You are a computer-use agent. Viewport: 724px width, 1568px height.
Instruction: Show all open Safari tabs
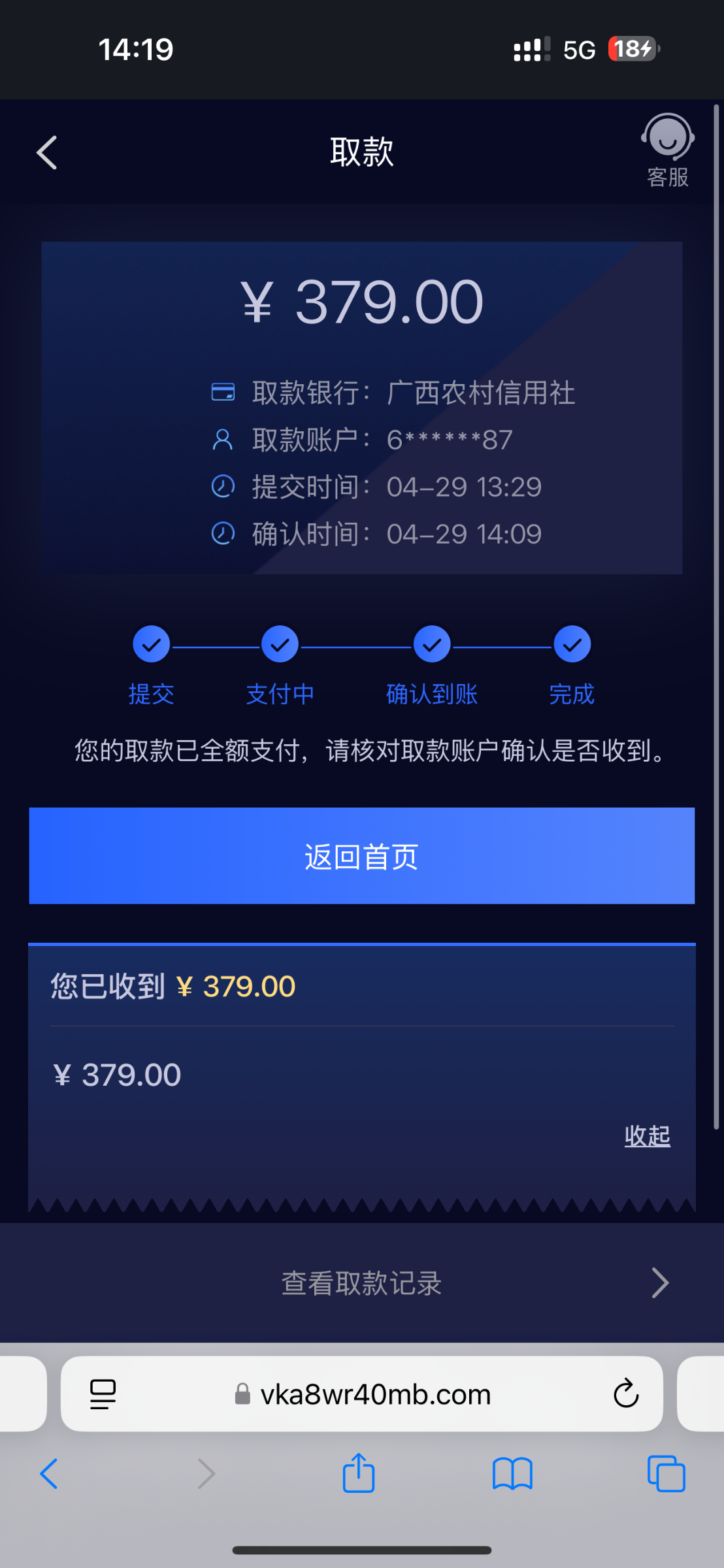pos(666,1474)
